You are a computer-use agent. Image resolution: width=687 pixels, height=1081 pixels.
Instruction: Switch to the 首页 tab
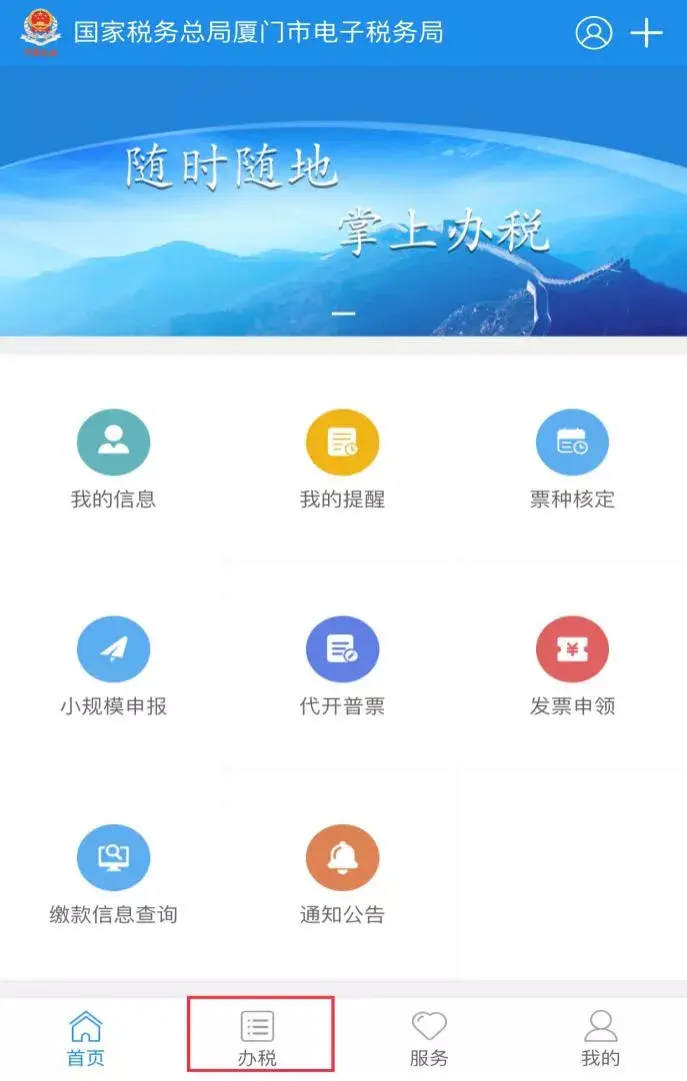tap(86, 1039)
